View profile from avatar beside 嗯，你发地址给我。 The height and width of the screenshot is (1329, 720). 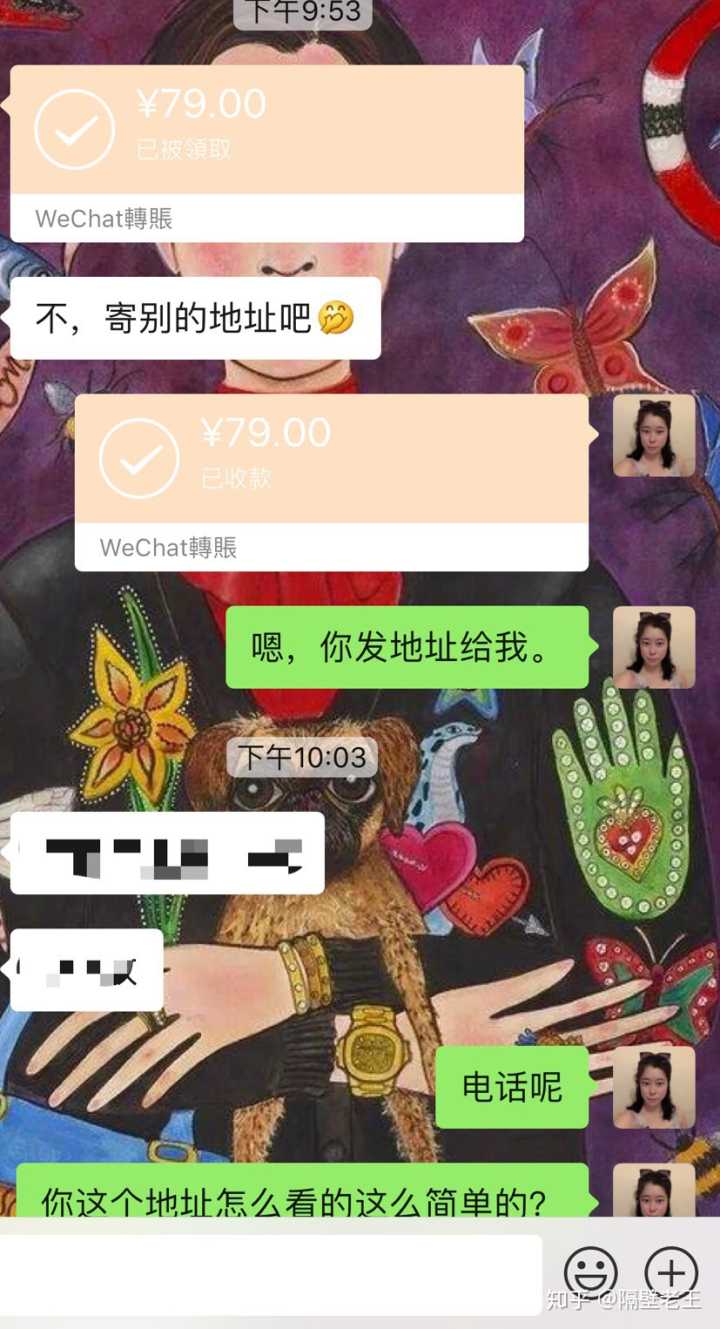(x=653, y=647)
